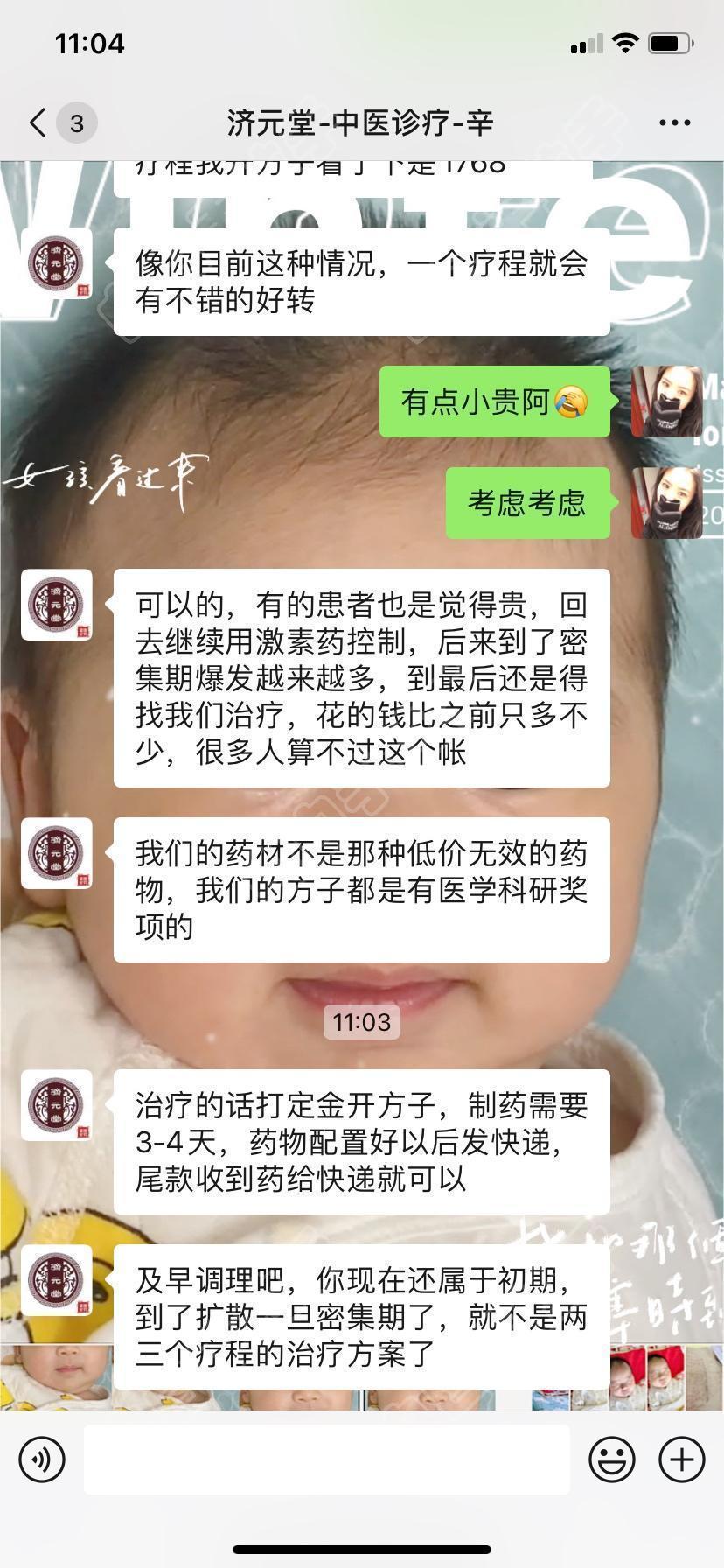The height and width of the screenshot is (1568, 724).
Task: Open 济元堂 avatar beside 治疗的话打定金 message
Action: click(x=57, y=1105)
